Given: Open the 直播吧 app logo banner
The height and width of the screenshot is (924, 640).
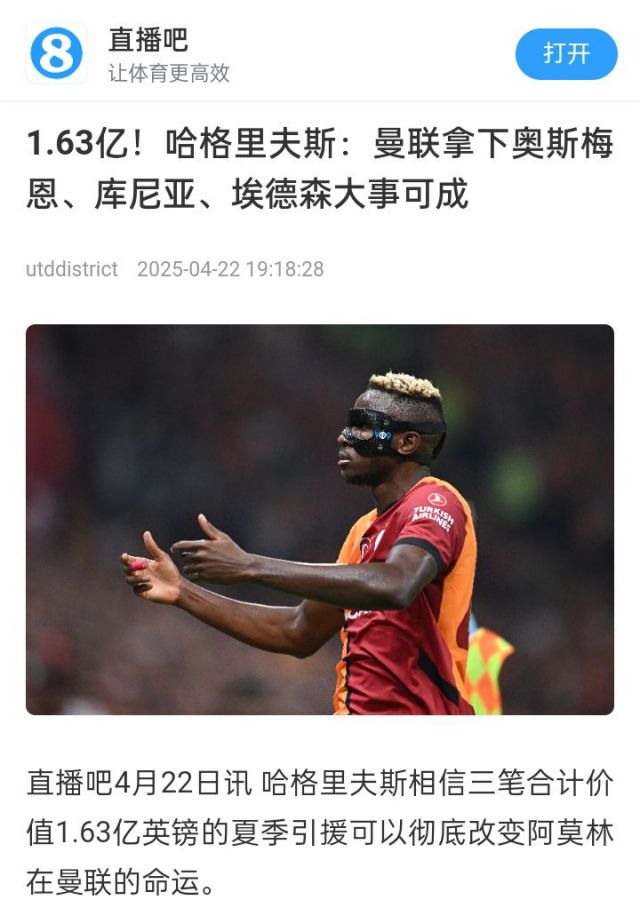Looking at the screenshot, I should [x=57, y=54].
